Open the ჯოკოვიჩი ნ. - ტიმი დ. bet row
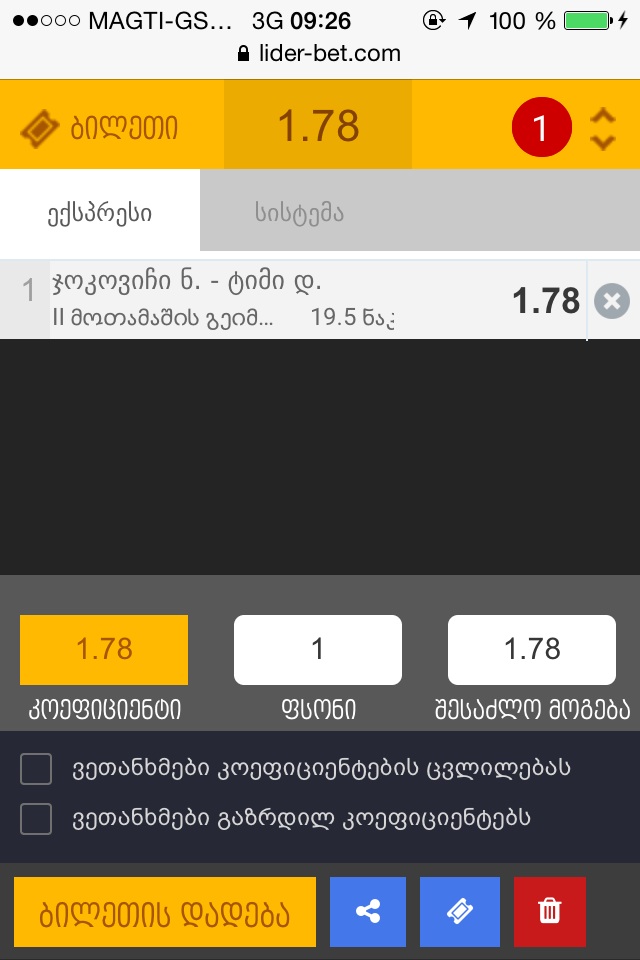 pos(300,300)
